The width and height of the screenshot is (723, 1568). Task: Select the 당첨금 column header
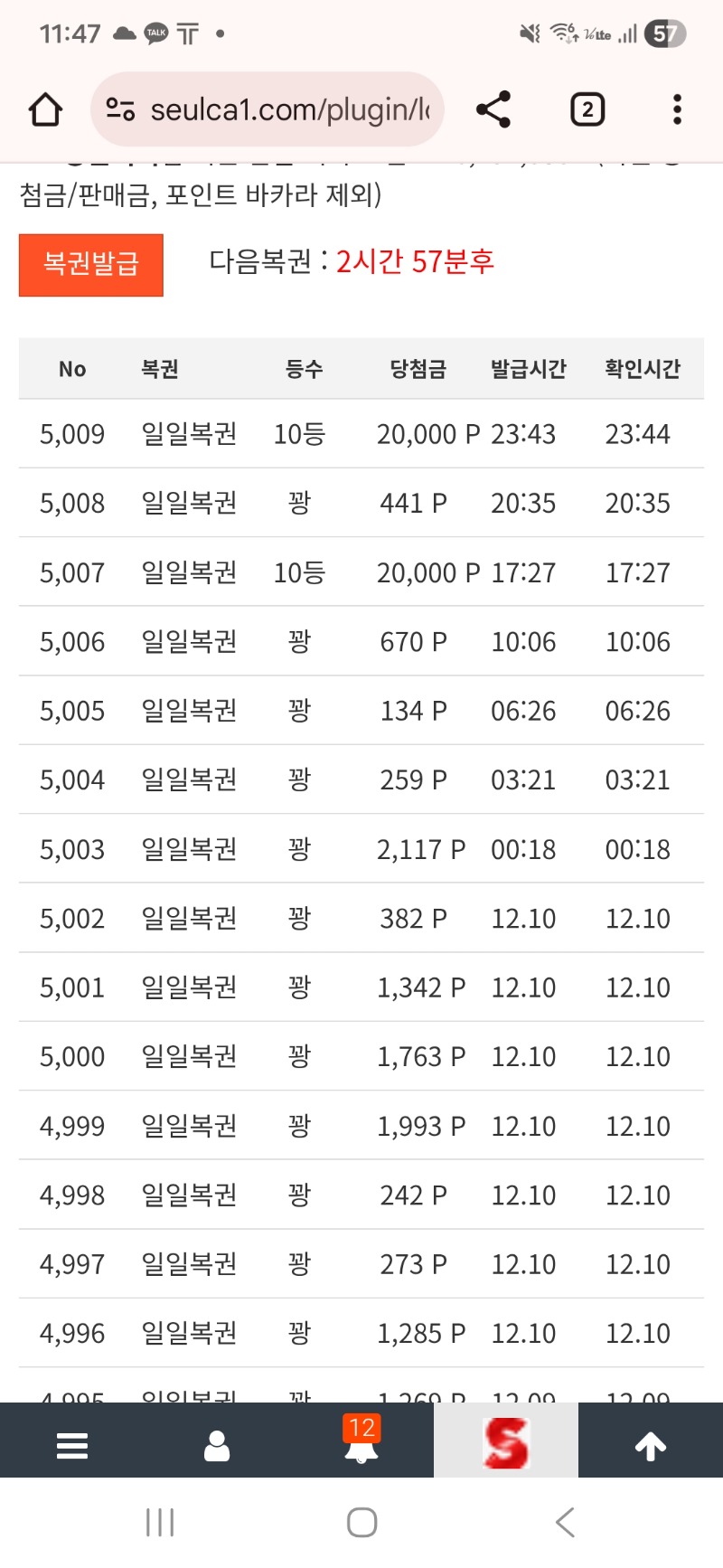(x=416, y=369)
